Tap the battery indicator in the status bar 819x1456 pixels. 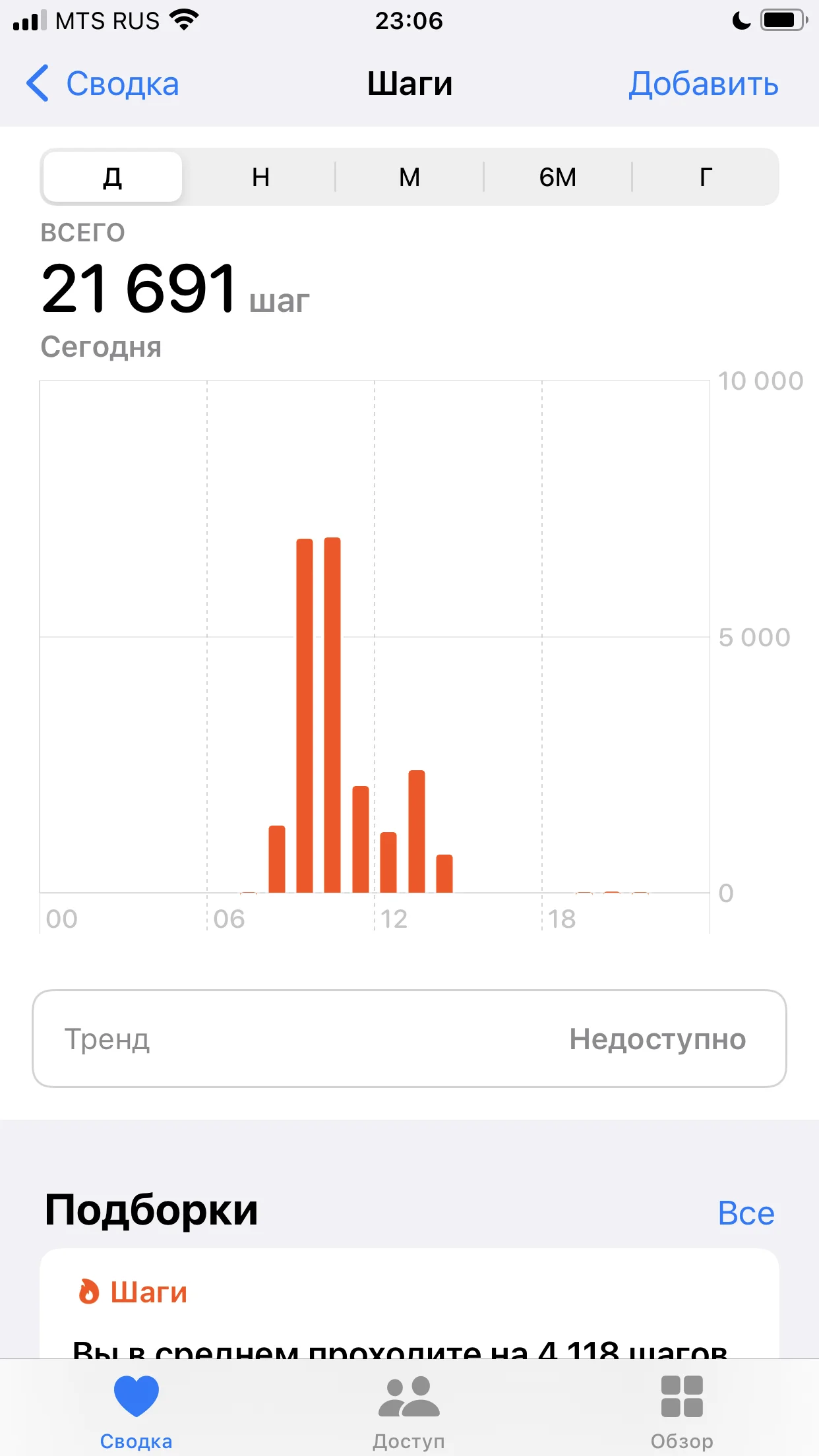pyautogui.click(x=781, y=20)
